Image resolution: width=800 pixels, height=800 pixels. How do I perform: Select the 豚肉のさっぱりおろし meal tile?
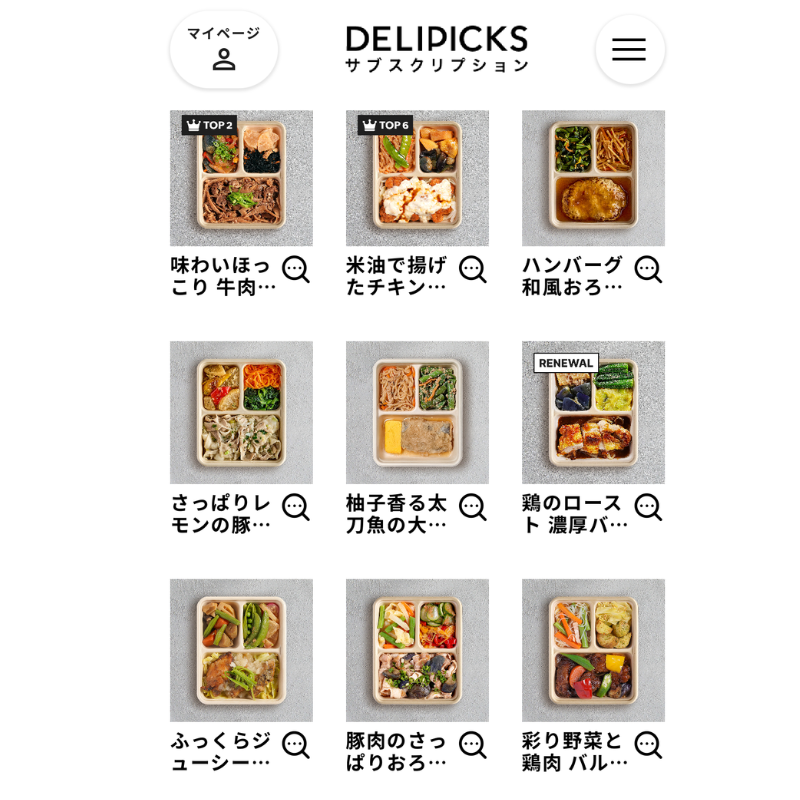tap(417, 650)
